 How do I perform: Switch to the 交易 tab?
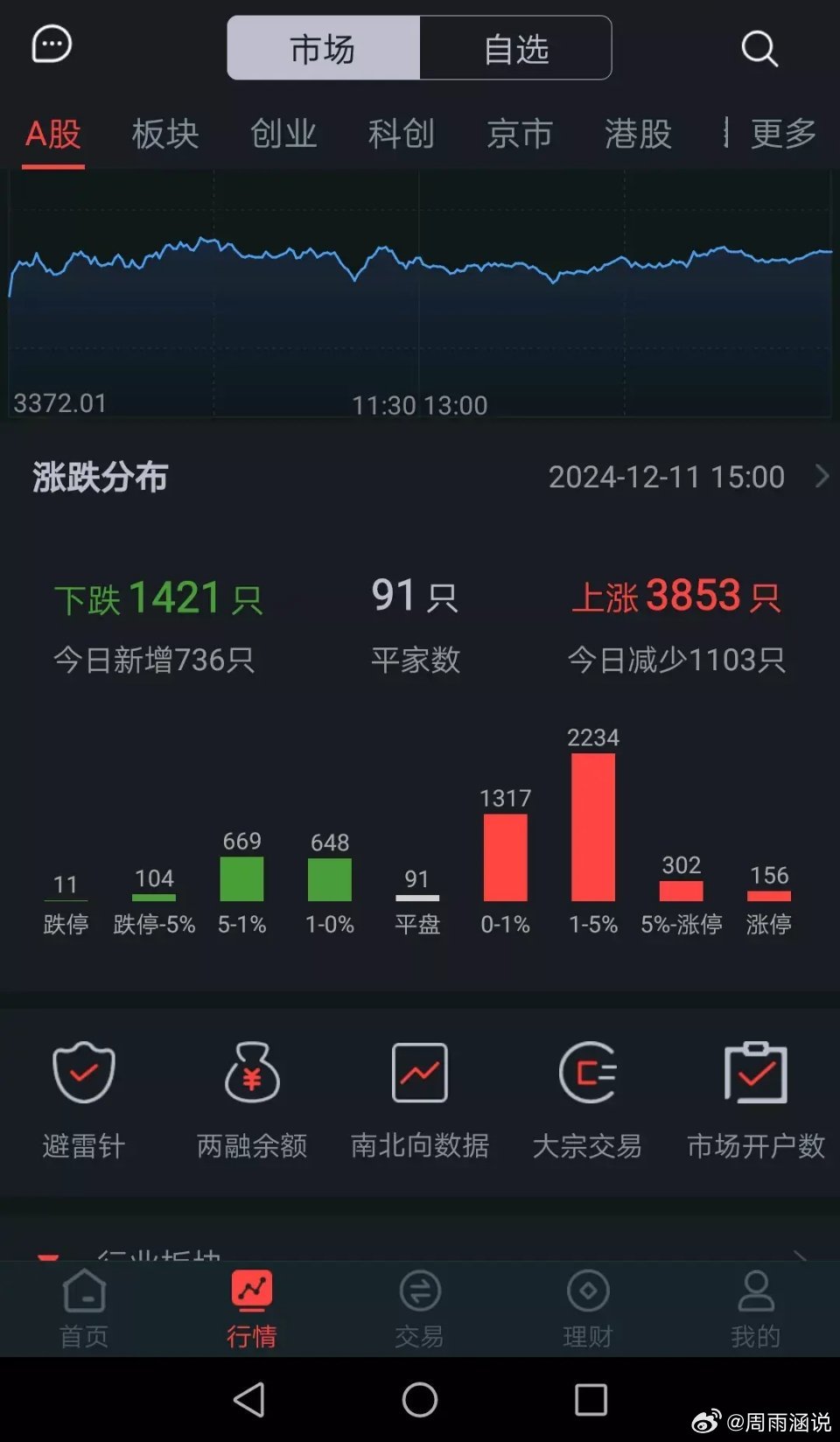[x=420, y=1309]
